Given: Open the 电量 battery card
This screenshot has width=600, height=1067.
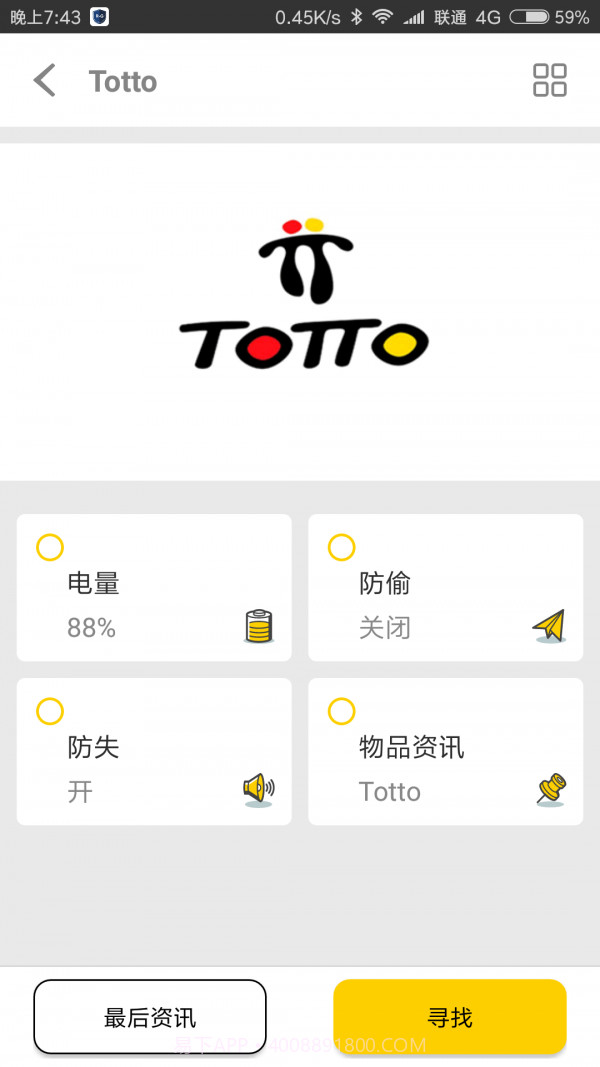Looking at the screenshot, I should 154,588.
